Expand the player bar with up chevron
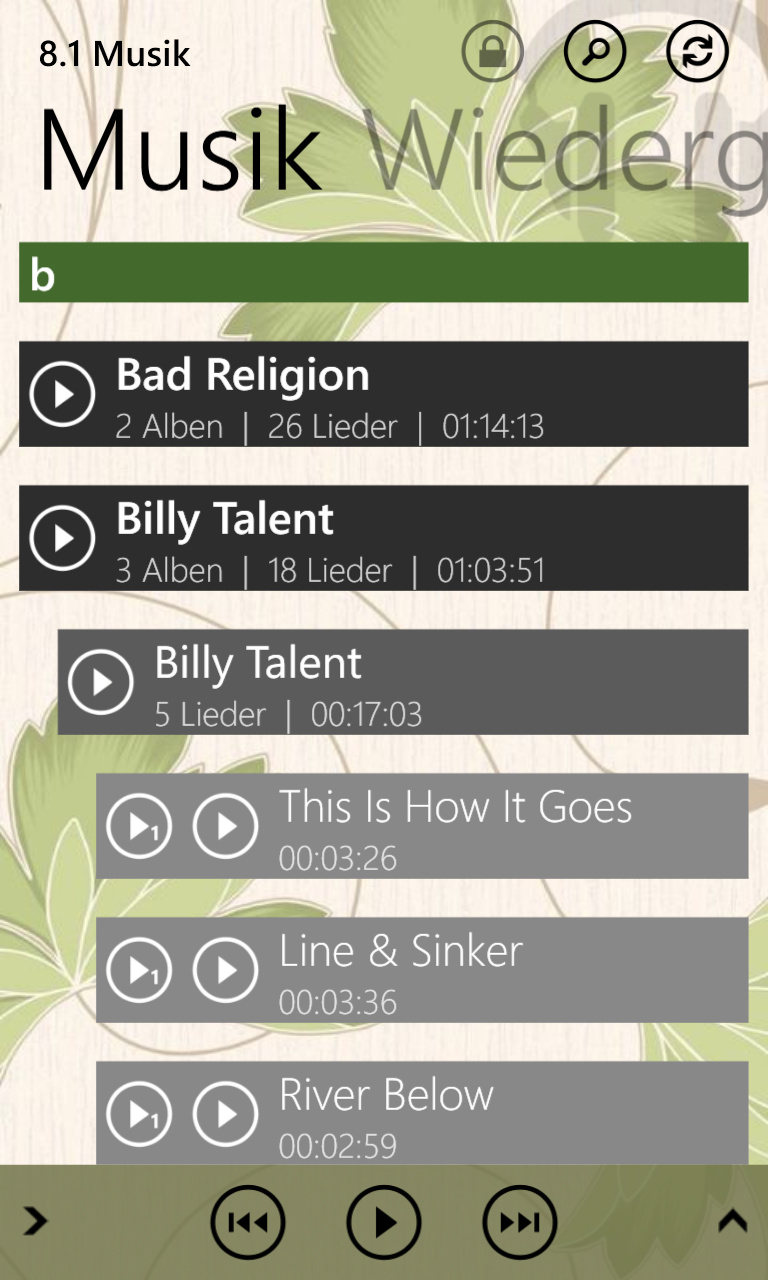Screen dimensions: 768x1280 (x=732, y=1220)
